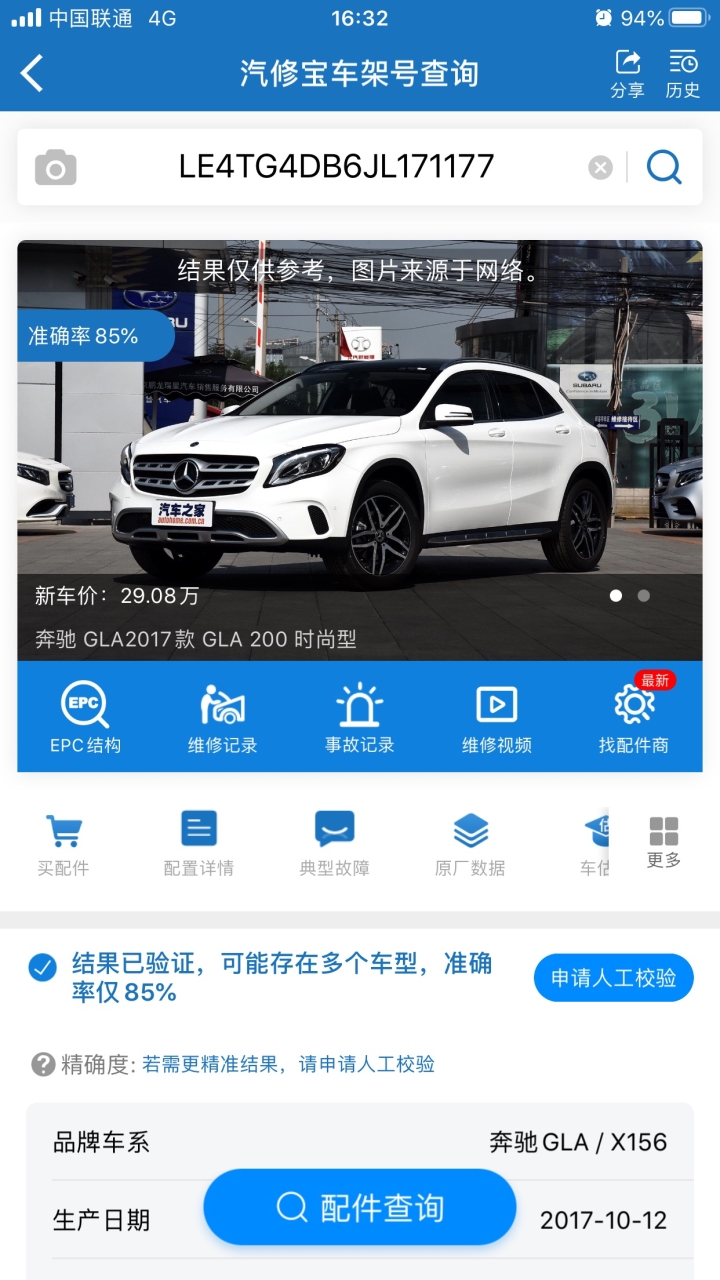This screenshot has height=1280, width=720.
Task: Tap the floating 配件查询 button
Action: 360,1207
